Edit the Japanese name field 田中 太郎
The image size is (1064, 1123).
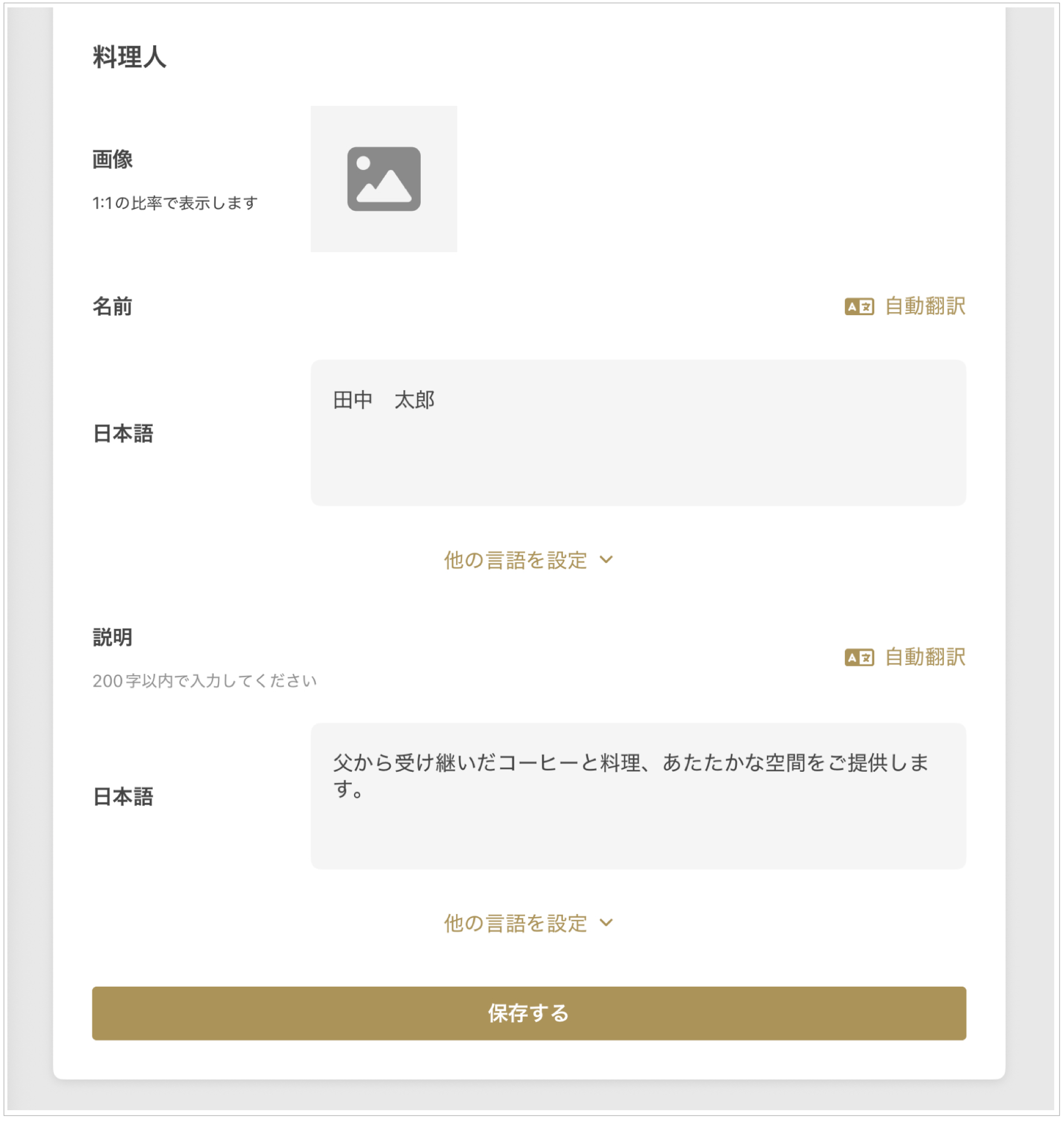638,433
